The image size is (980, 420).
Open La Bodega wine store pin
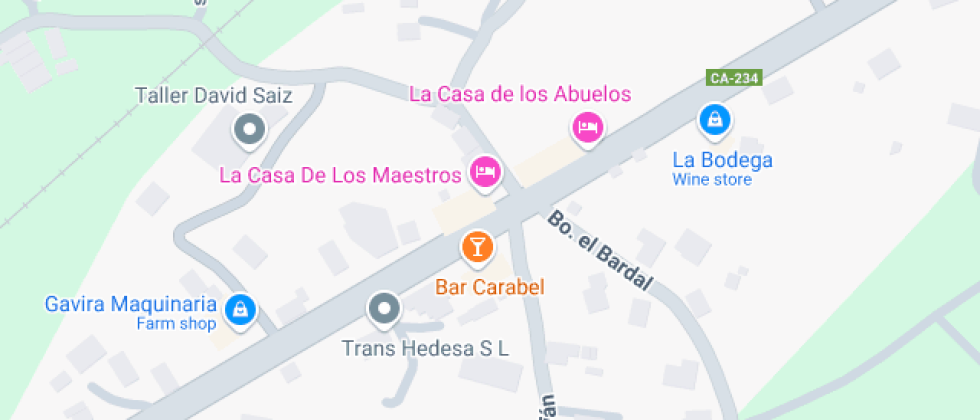pyautogui.click(x=715, y=119)
